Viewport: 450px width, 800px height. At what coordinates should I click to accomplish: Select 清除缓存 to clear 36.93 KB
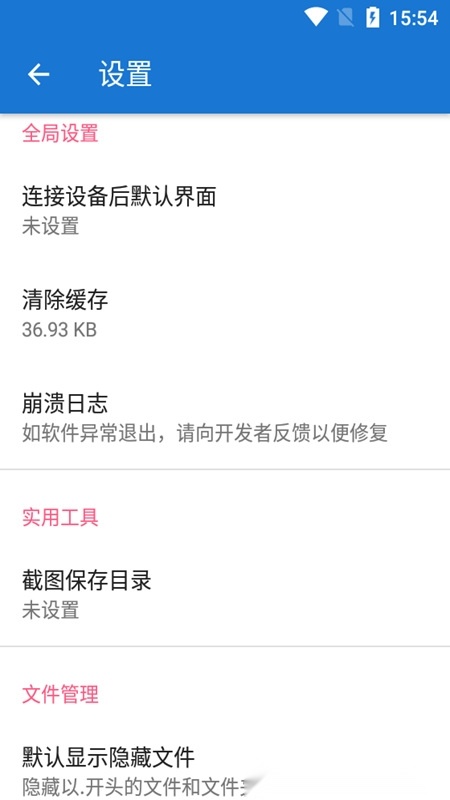click(225, 314)
